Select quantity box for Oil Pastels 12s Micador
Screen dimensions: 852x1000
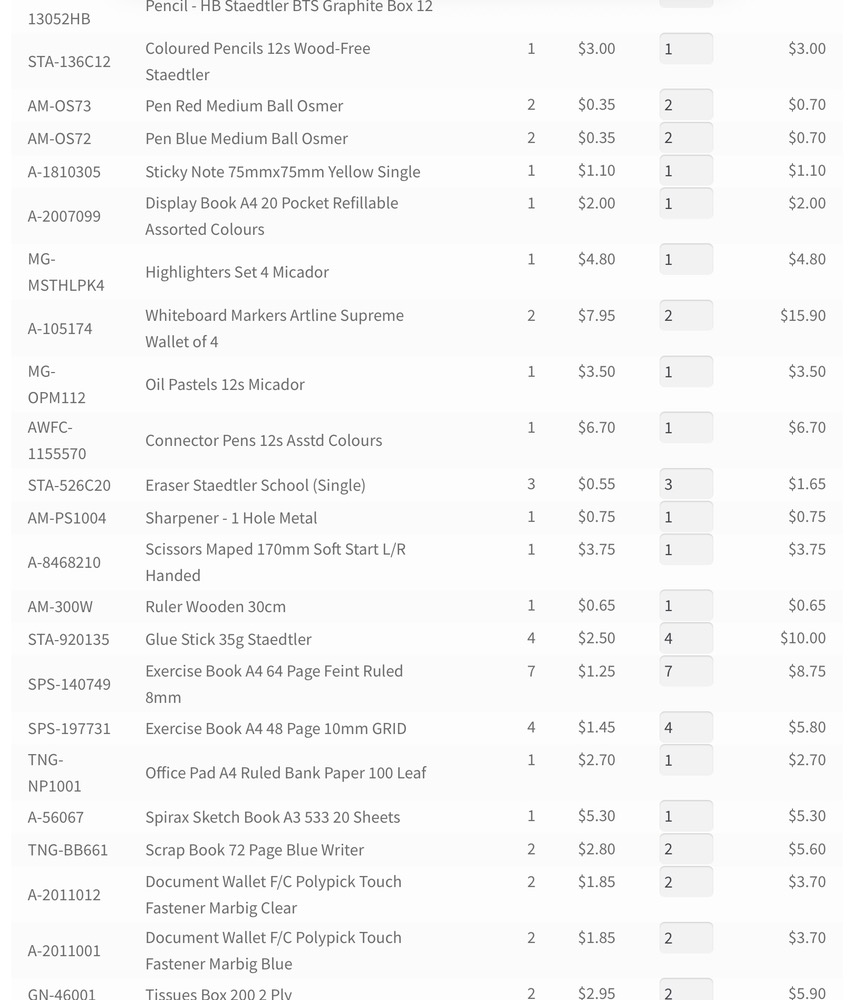[x=685, y=372]
